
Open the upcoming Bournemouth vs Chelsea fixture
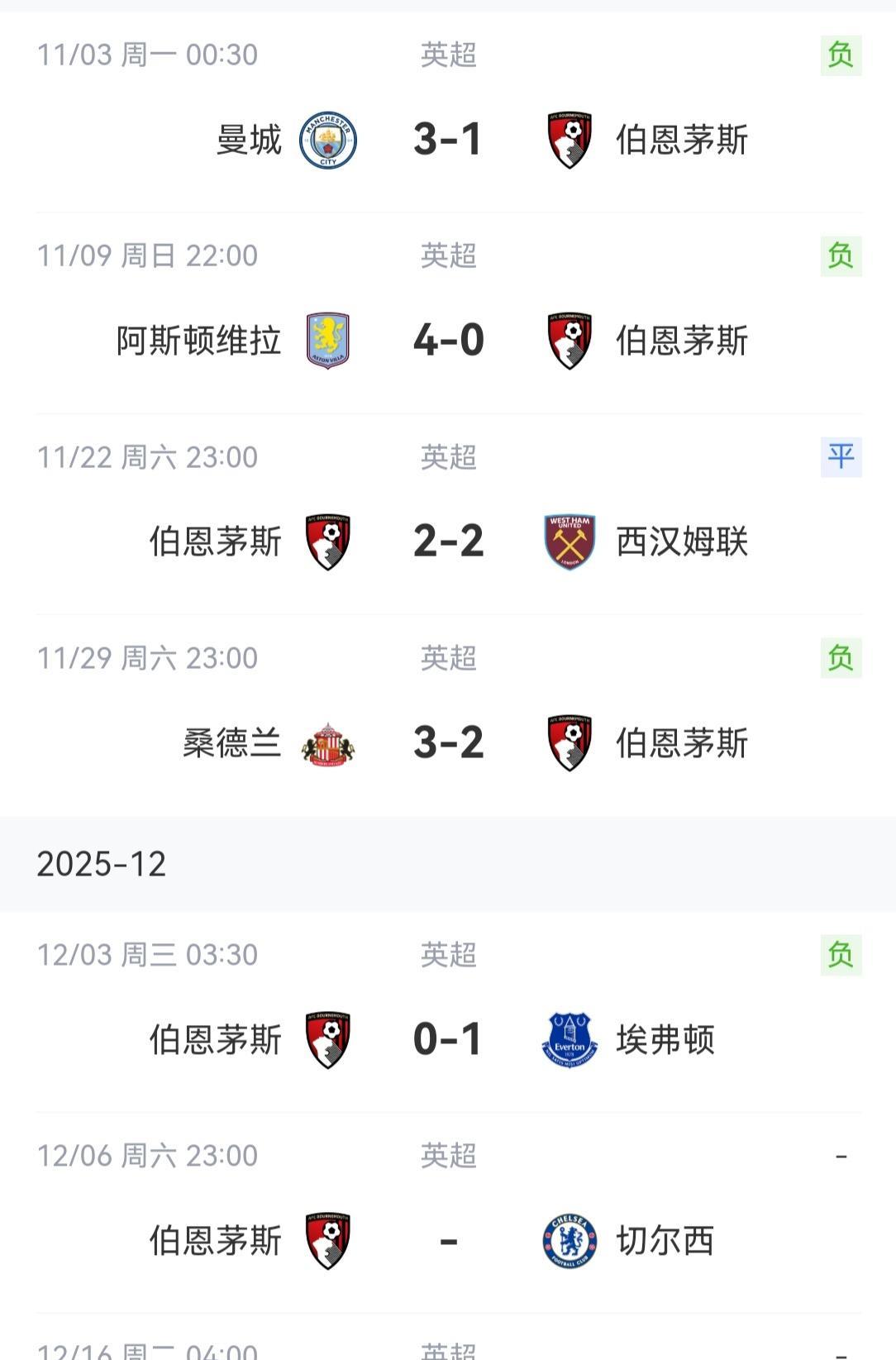click(448, 1213)
